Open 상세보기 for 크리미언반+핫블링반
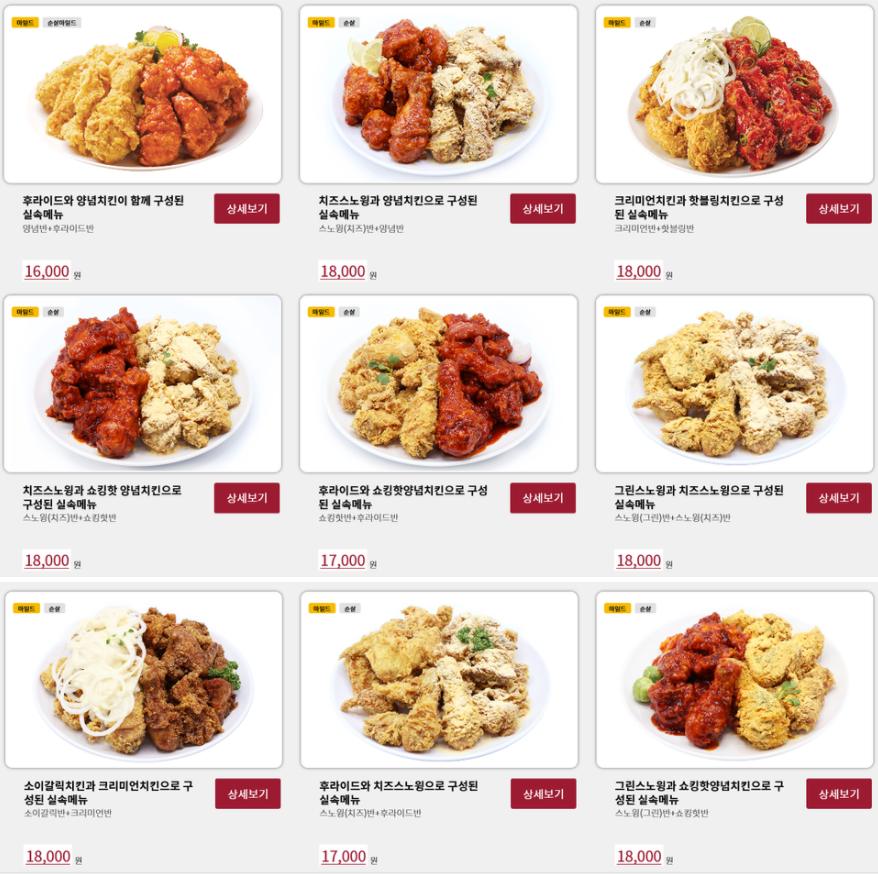Image resolution: width=878 pixels, height=874 pixels. point(838,208)
